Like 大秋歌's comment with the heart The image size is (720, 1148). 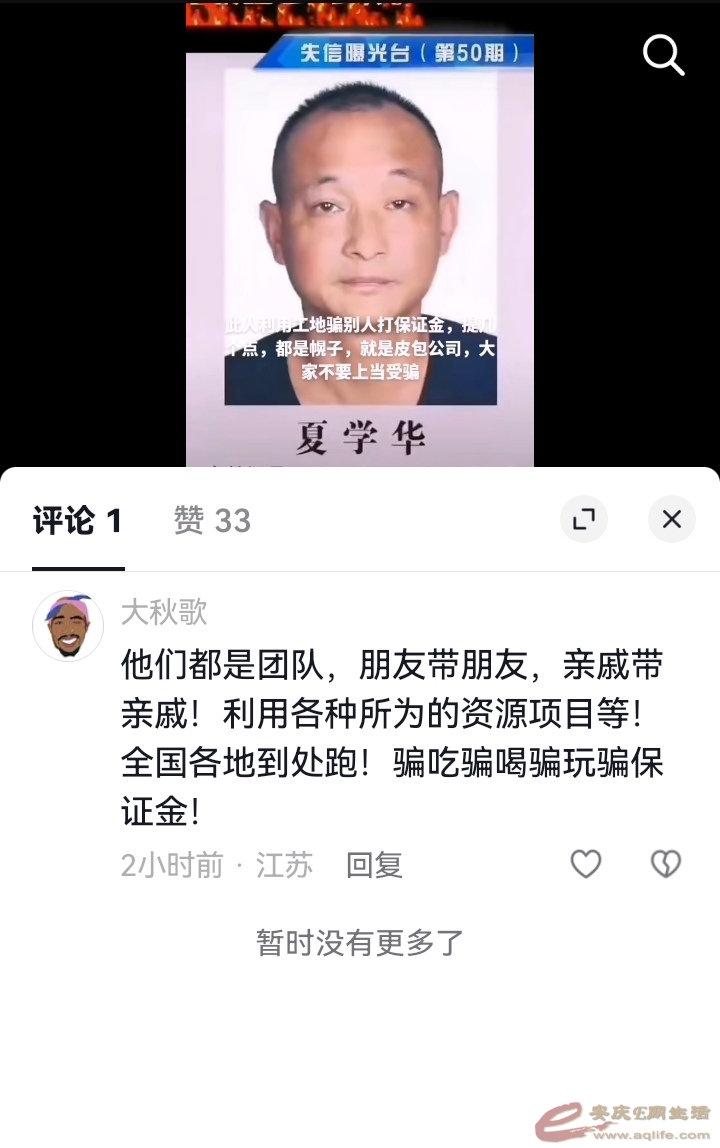585,864
